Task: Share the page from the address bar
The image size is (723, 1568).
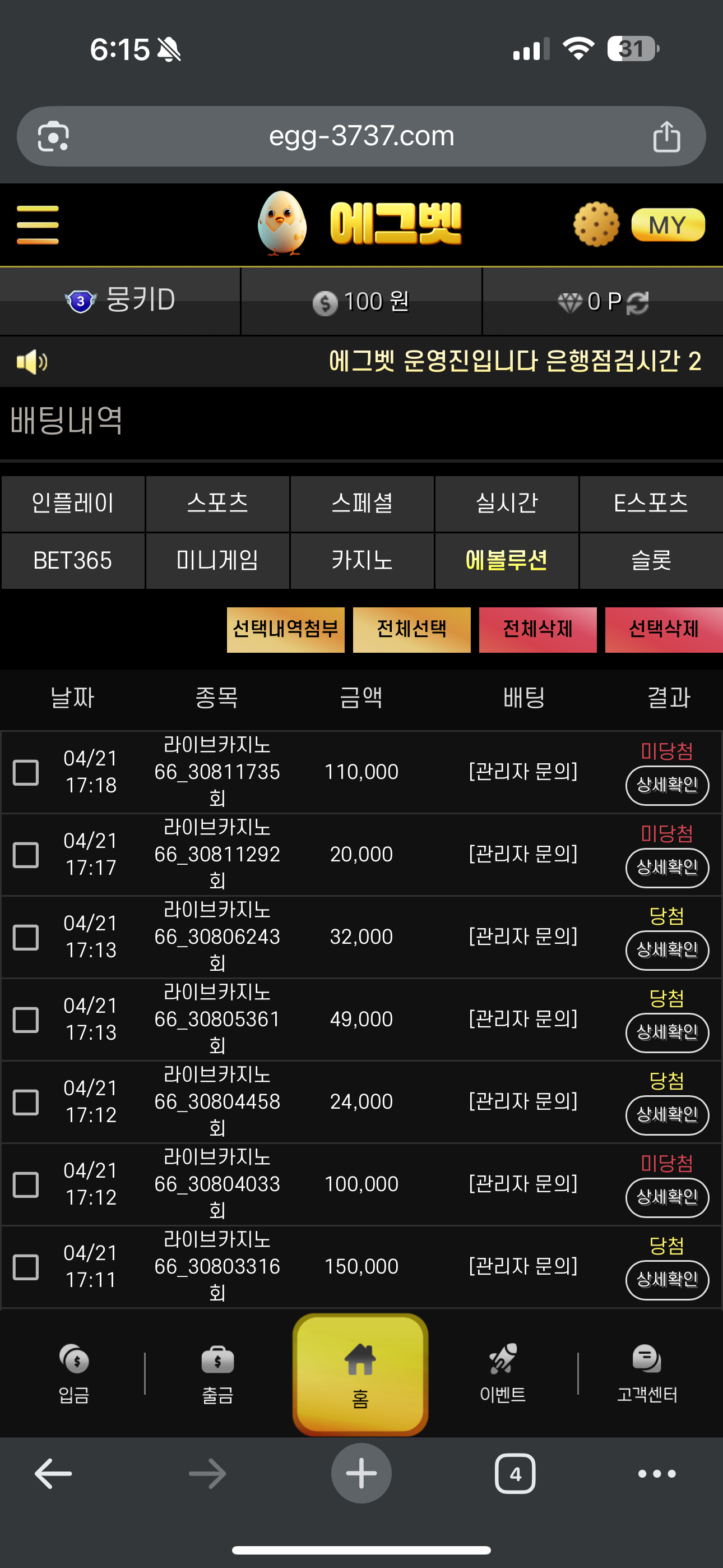Action: [x=666, y=136]
